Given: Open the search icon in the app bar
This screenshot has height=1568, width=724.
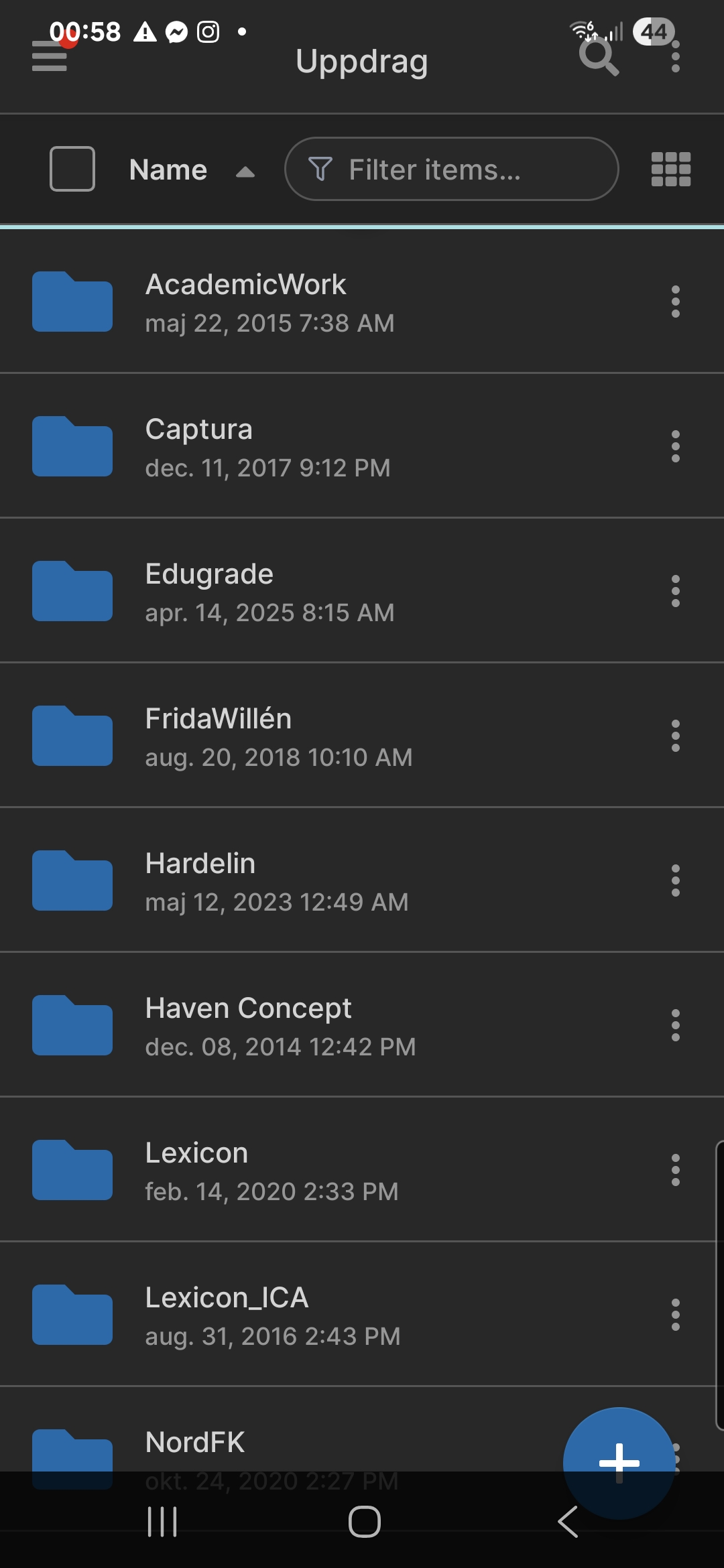Looking at the screenshot, I should pos(598,58).
